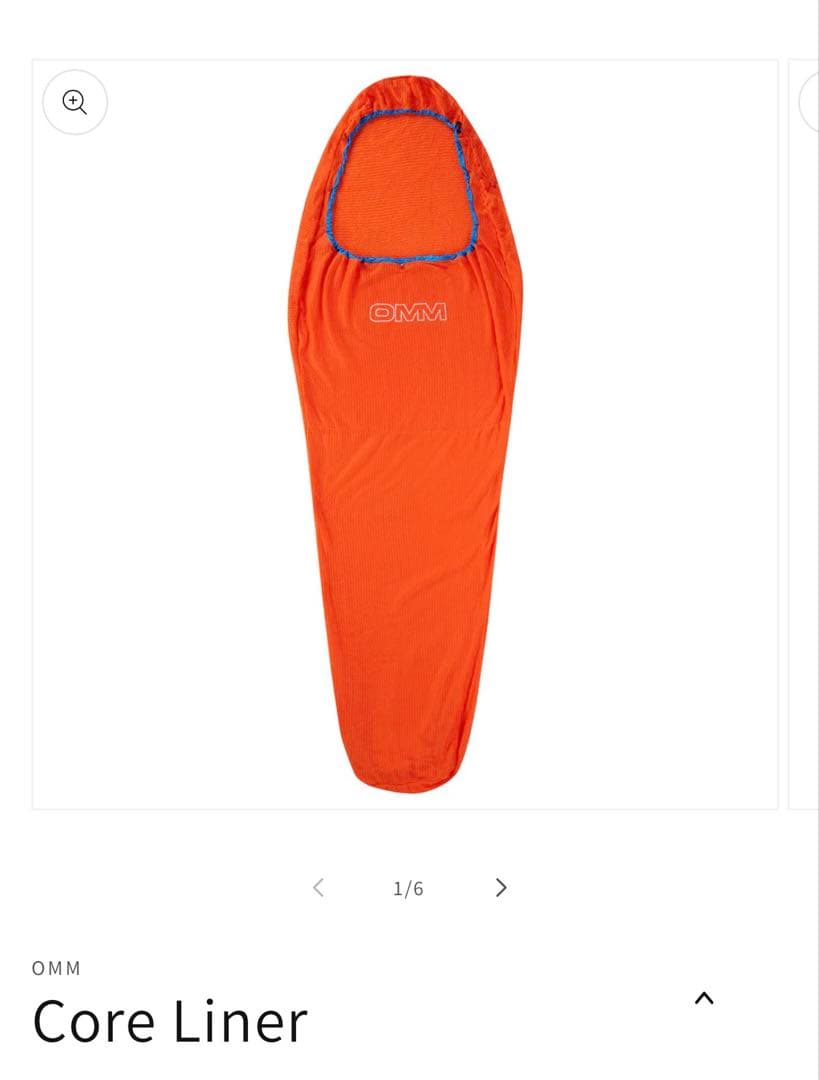819x1080 pixels.
Task: Zoom into the product image
Action: tap(75, 102)
